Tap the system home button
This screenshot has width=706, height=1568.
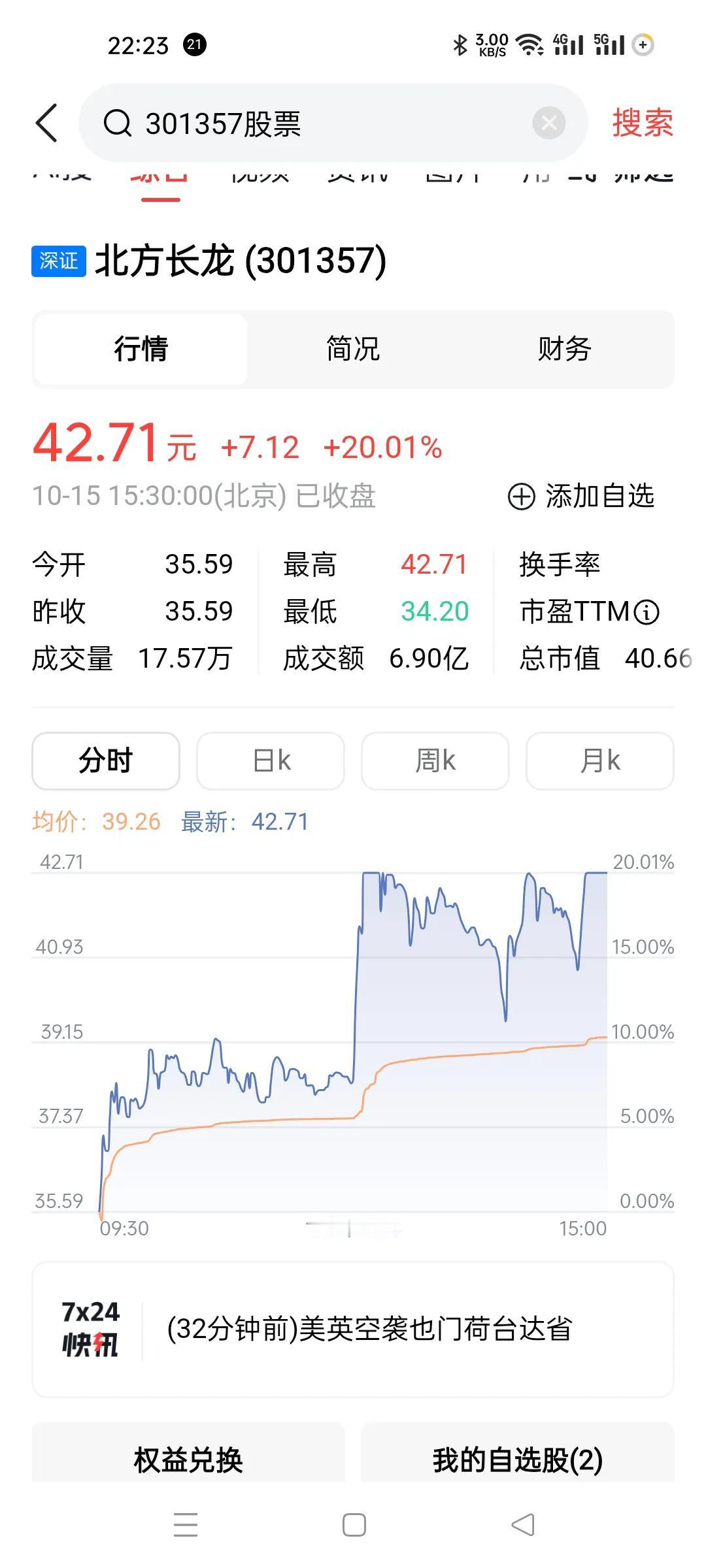click(354, 1525)
